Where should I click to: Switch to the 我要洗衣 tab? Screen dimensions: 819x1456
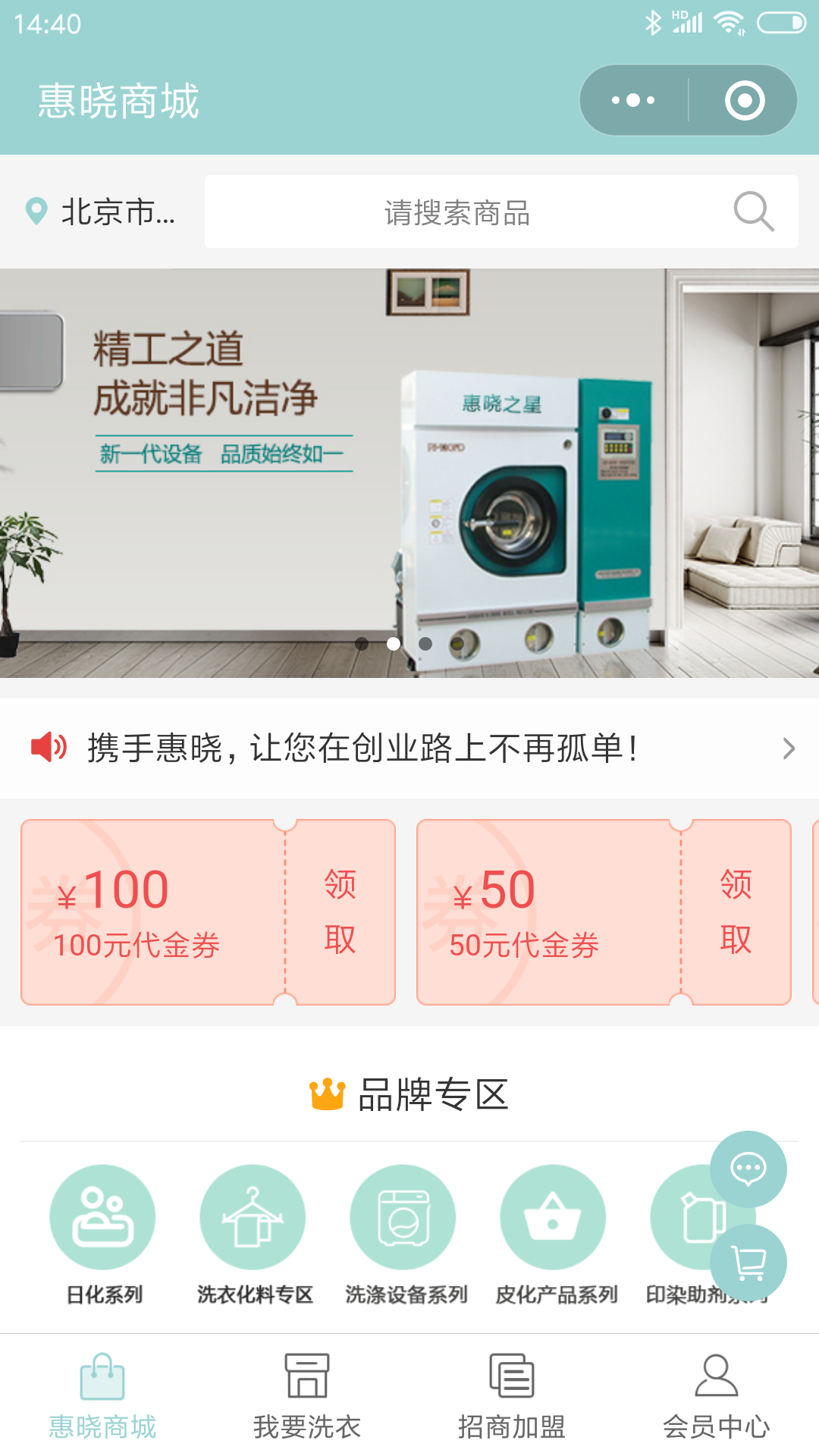coord(307,1397)
